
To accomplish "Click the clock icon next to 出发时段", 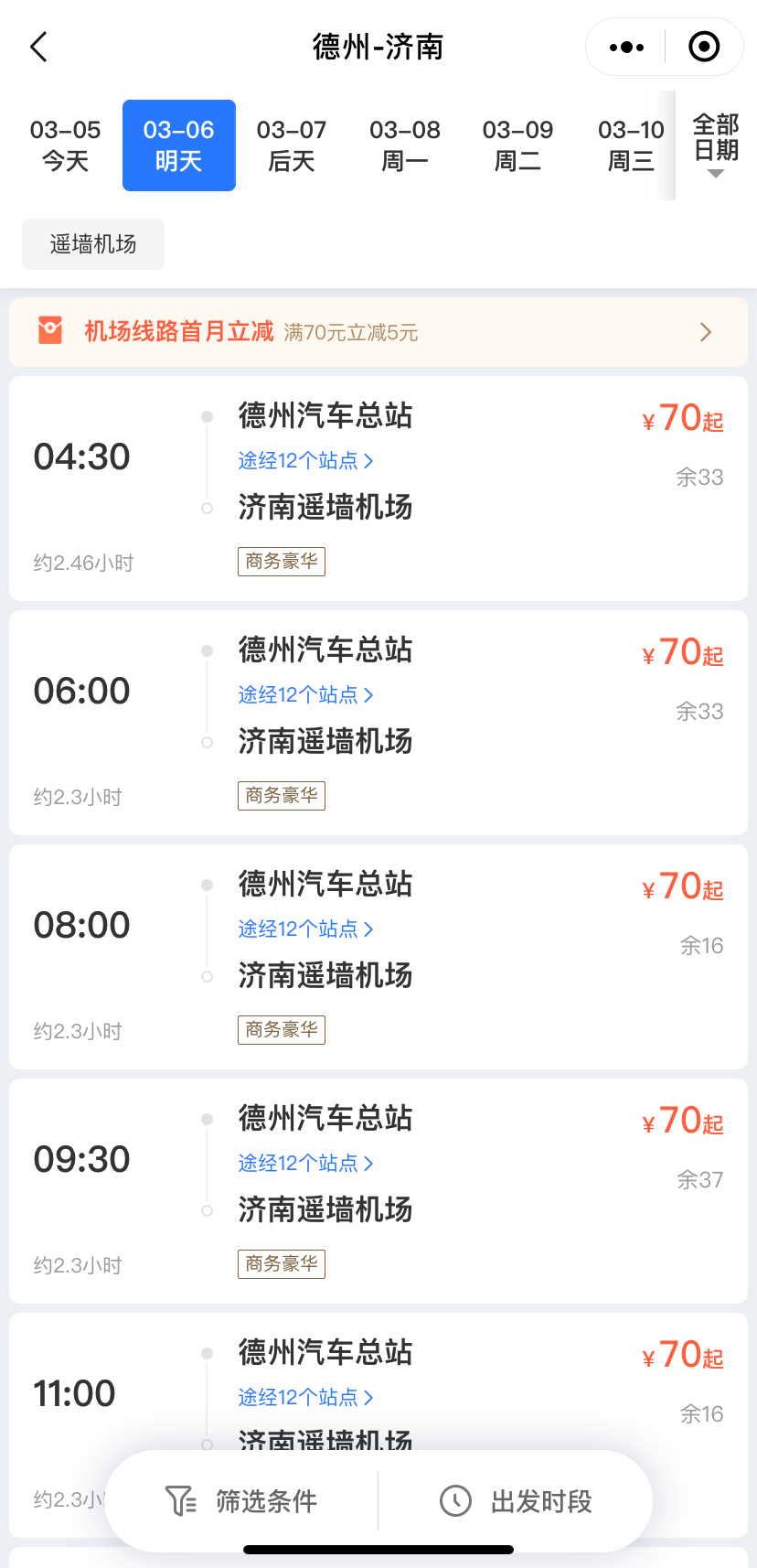I will [x=457, y=1500].
